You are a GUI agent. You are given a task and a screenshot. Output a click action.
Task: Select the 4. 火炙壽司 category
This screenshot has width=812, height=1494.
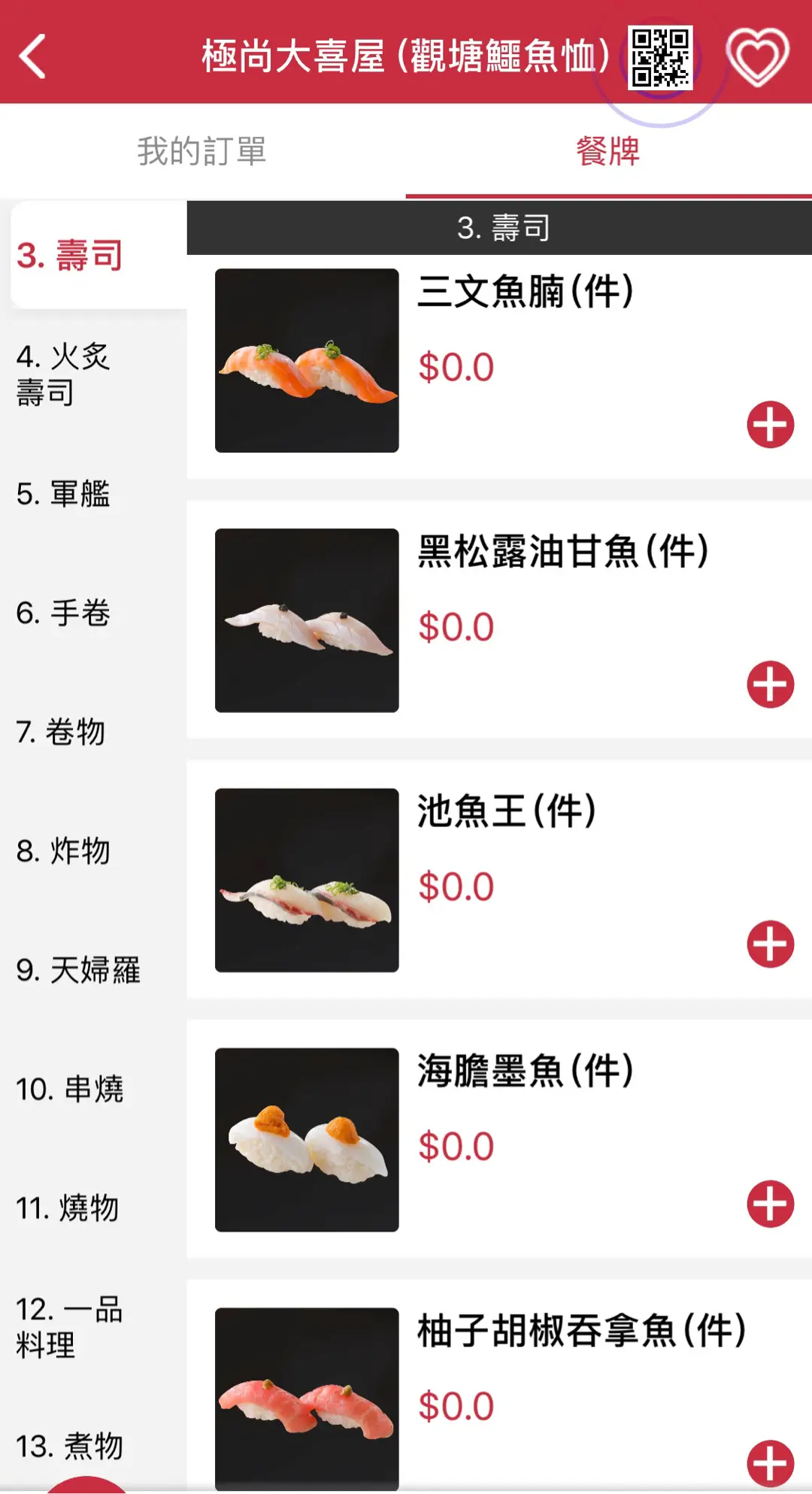tap(64, 374)
